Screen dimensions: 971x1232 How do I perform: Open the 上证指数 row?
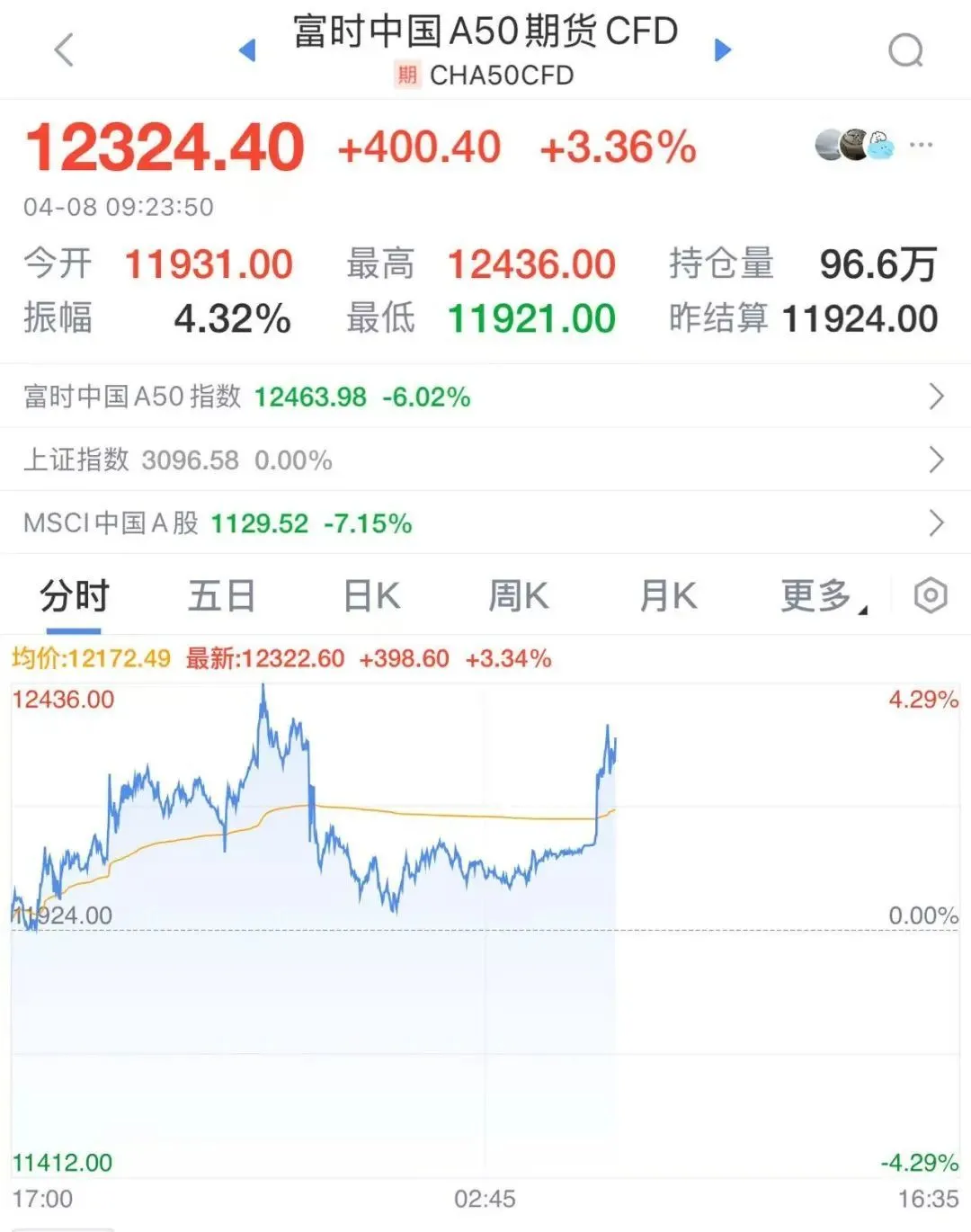click(485, 460)
